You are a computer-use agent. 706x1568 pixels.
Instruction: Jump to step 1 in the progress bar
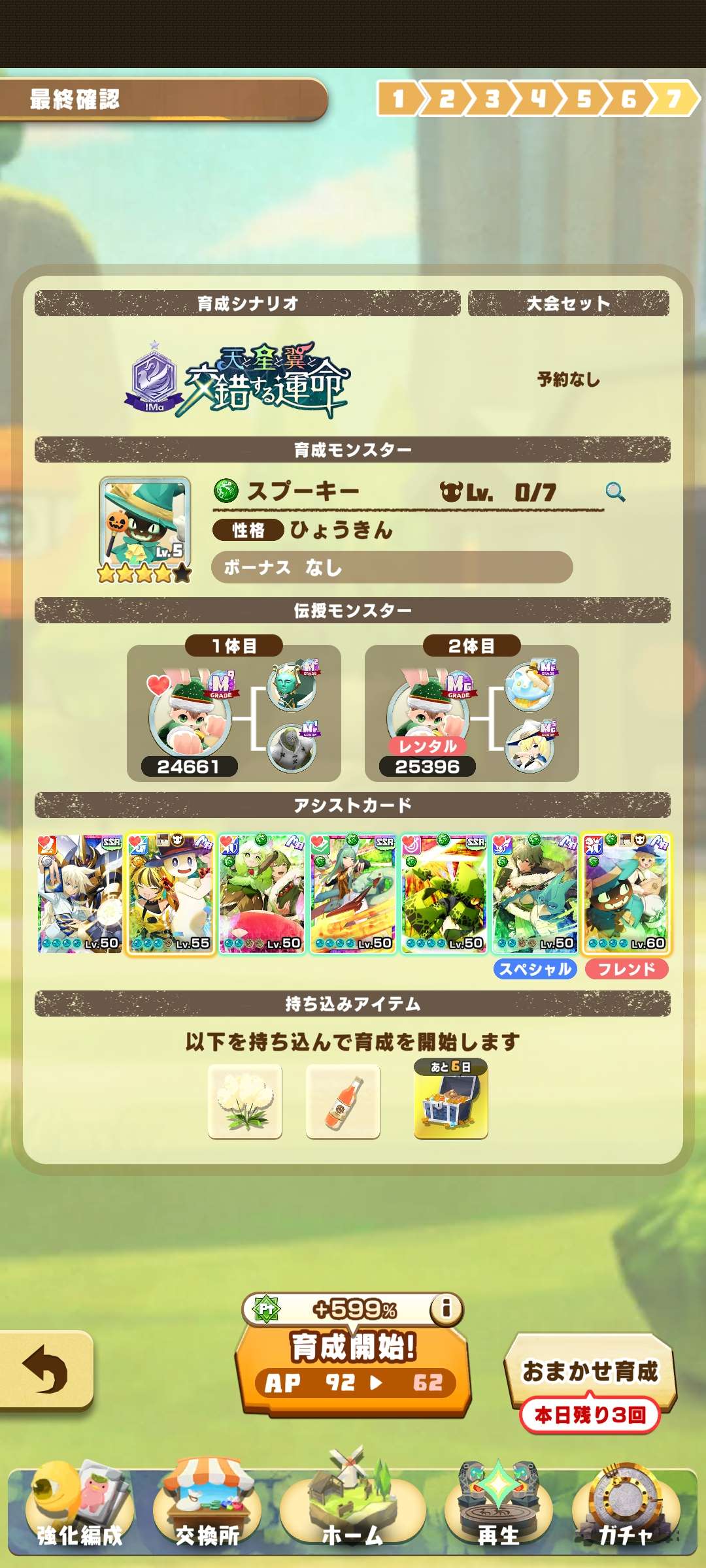click(397, 99)
